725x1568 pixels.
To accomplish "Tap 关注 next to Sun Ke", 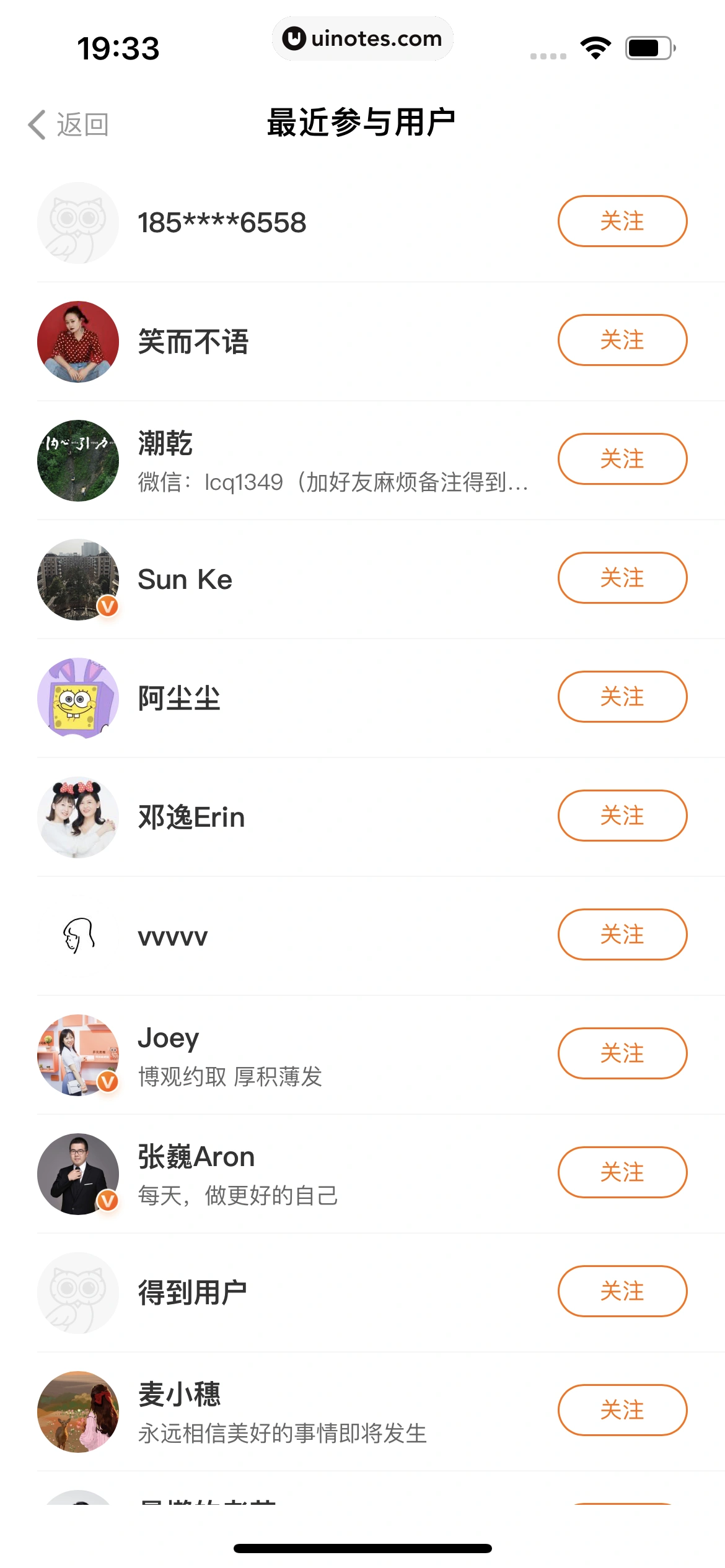I will point(622,578).
